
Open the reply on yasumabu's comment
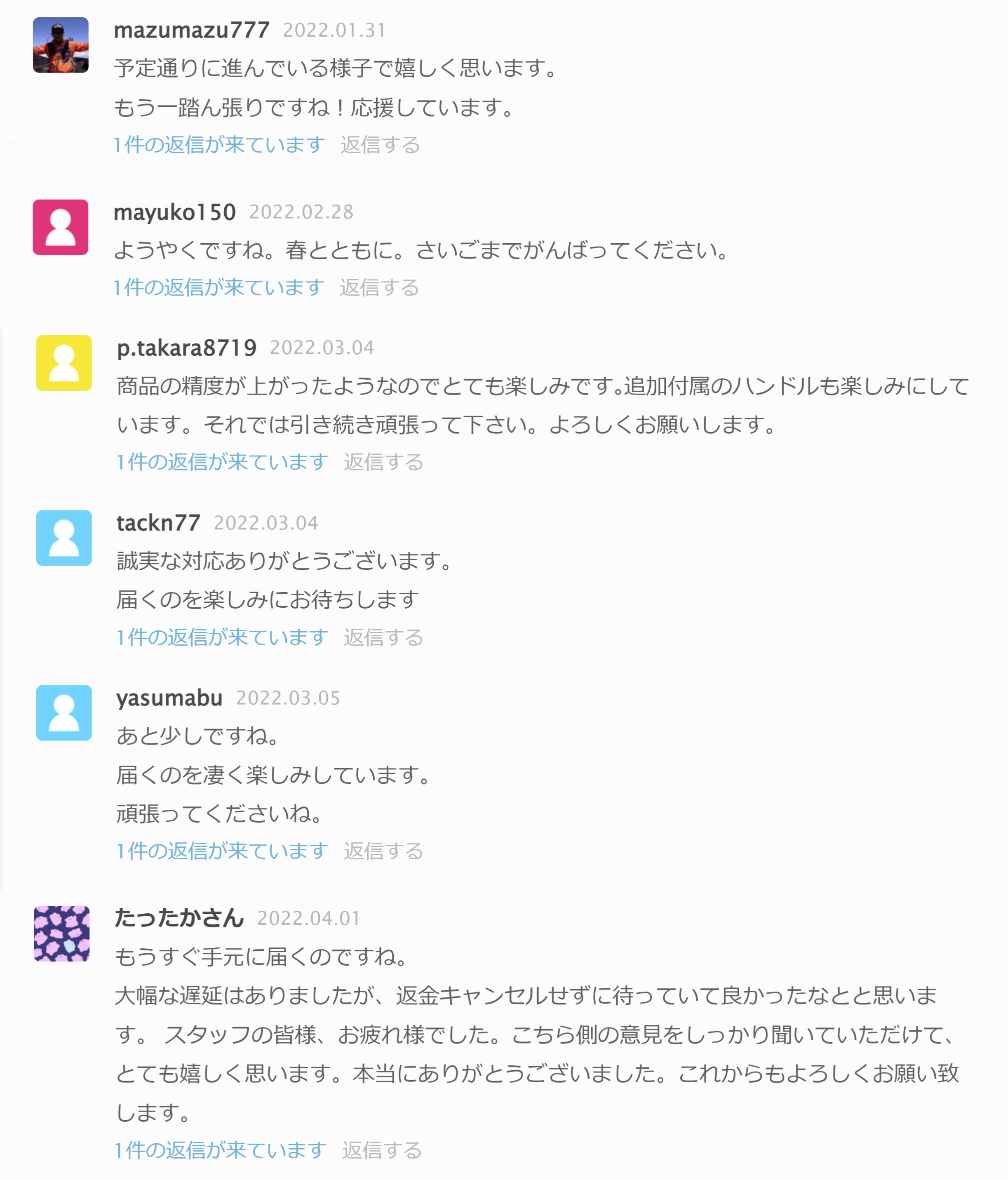(222, 851)
